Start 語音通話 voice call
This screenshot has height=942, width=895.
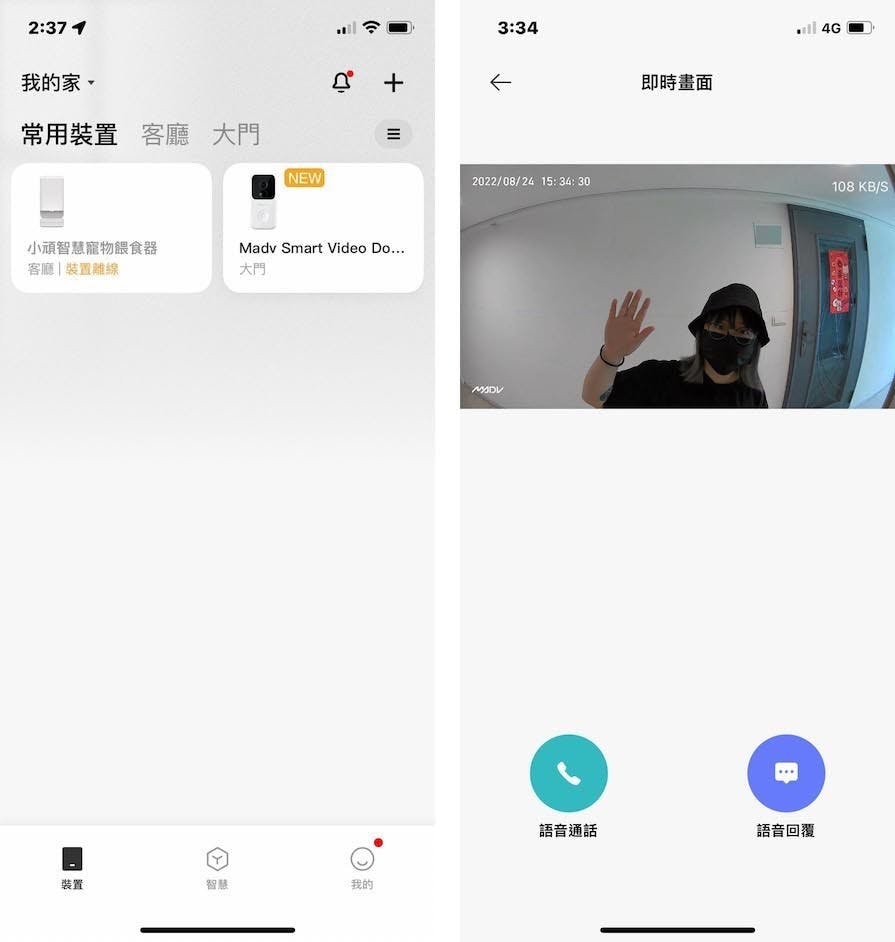[568, 773]
